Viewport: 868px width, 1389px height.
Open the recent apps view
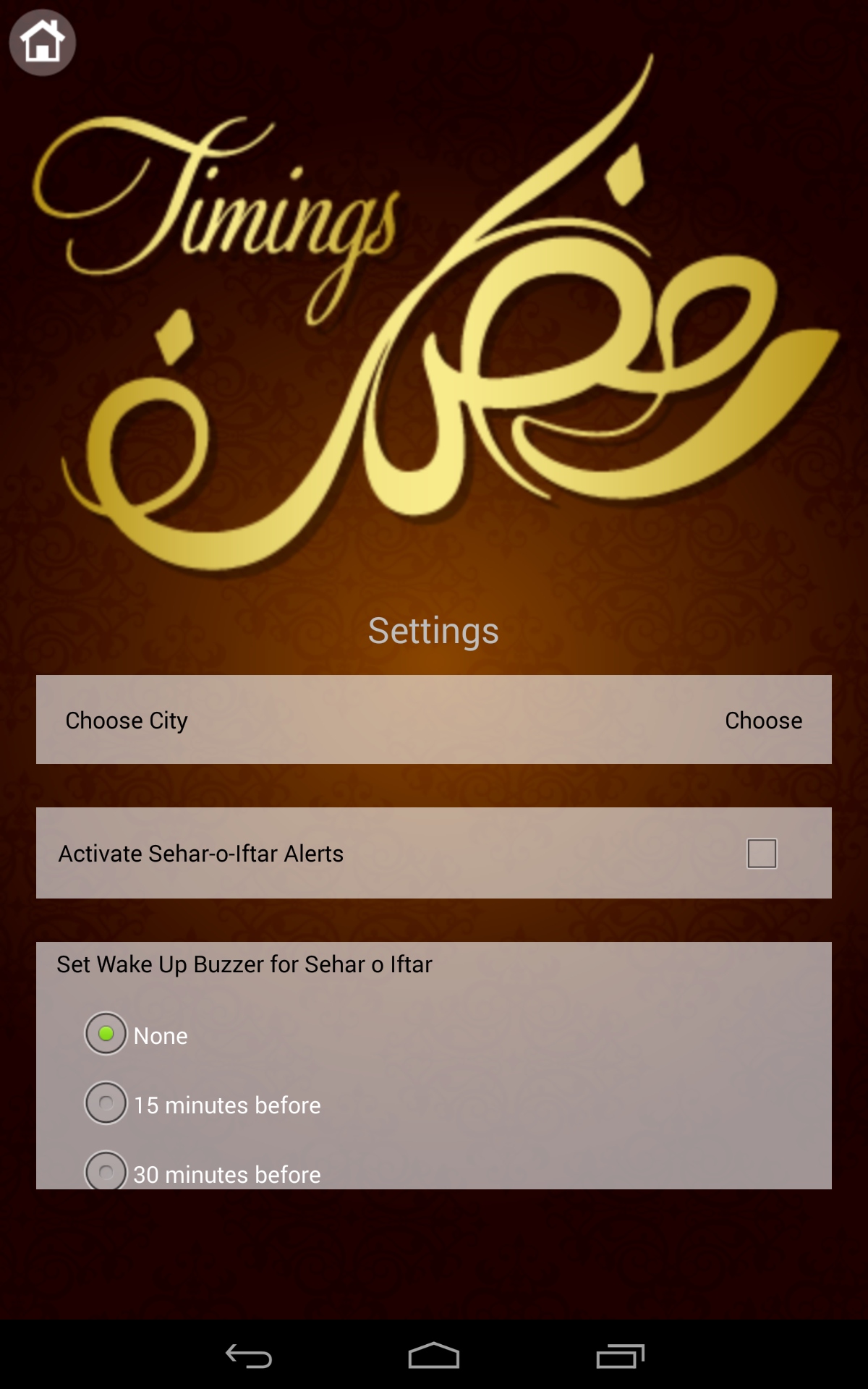point(620,1356)
